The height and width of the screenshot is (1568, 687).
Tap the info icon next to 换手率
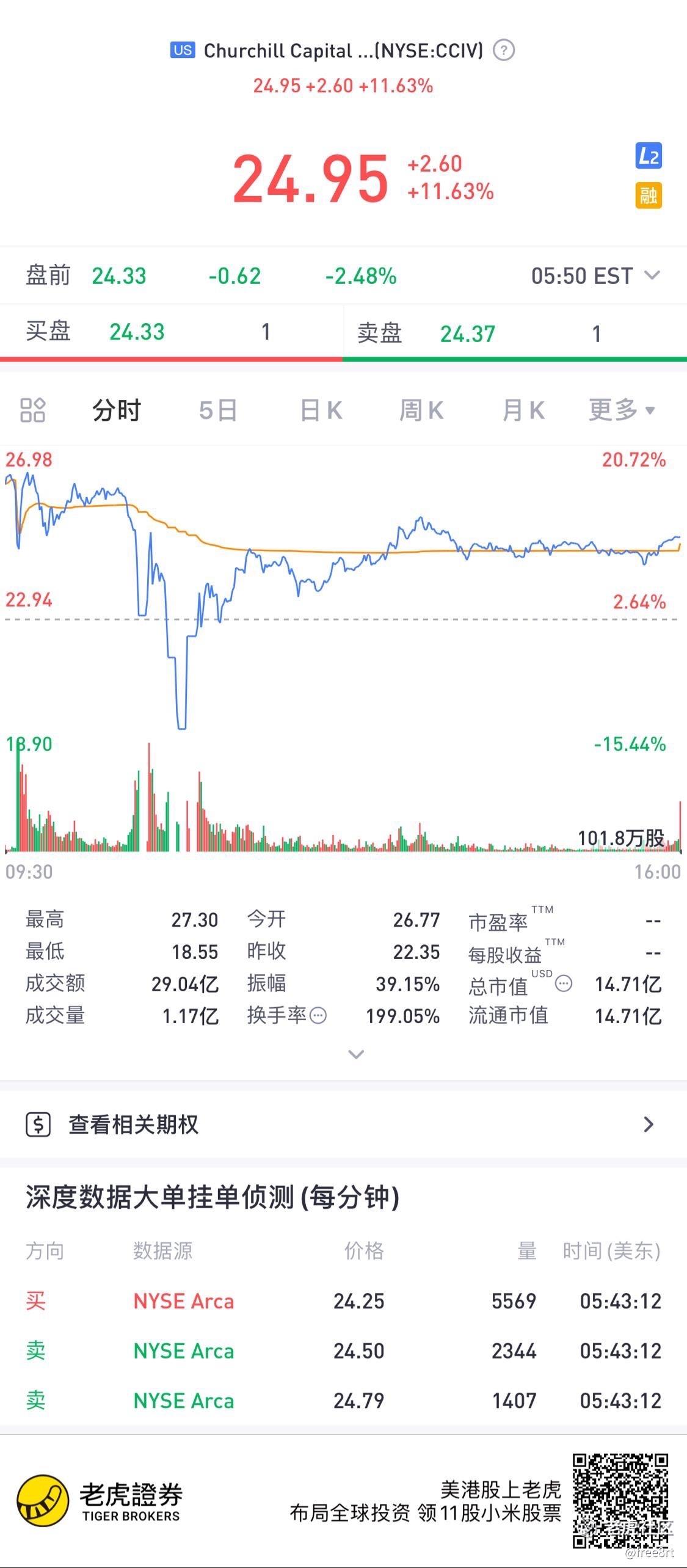(319, 1016)
